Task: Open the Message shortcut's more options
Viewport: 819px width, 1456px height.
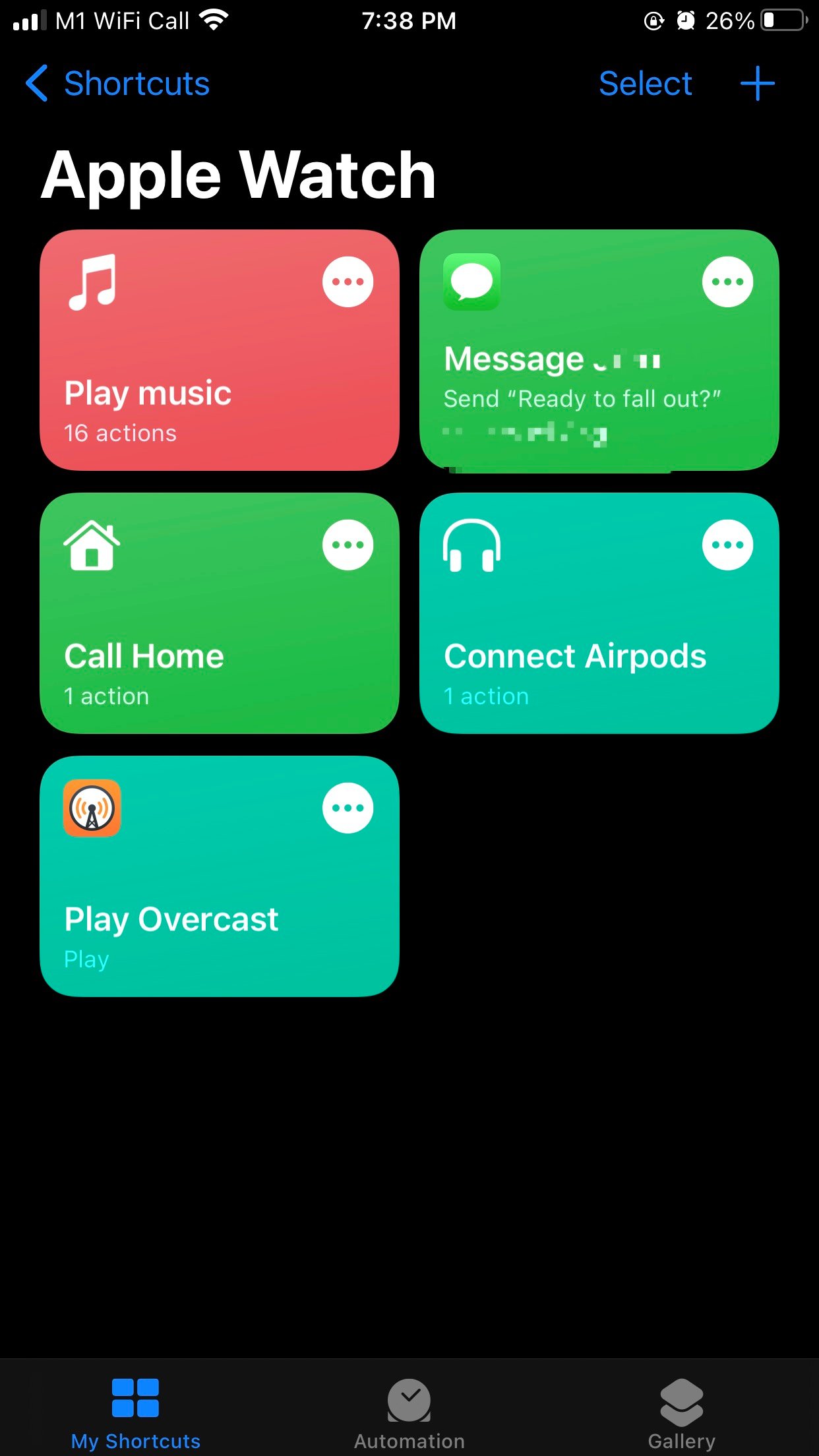Action: point(727,282)
